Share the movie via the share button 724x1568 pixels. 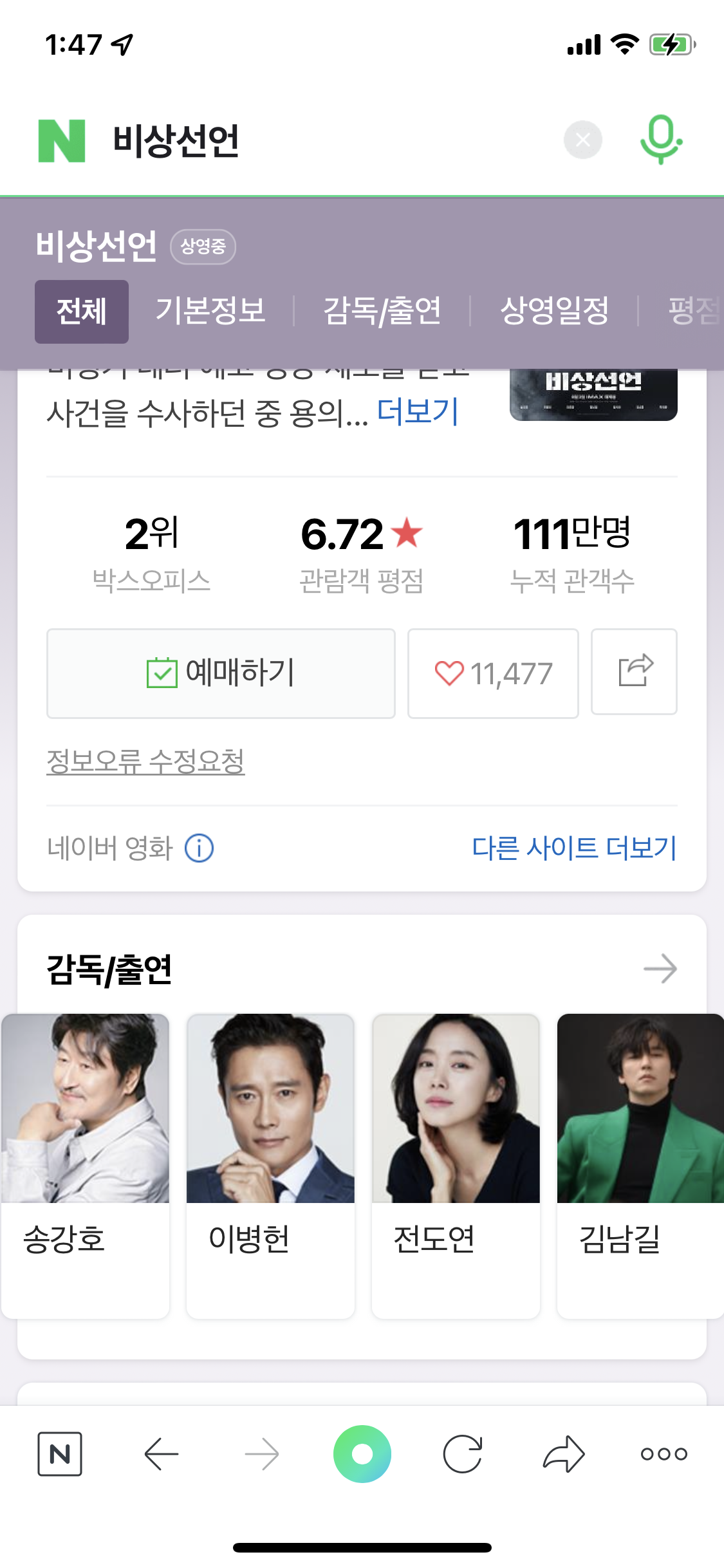point(634,671)
